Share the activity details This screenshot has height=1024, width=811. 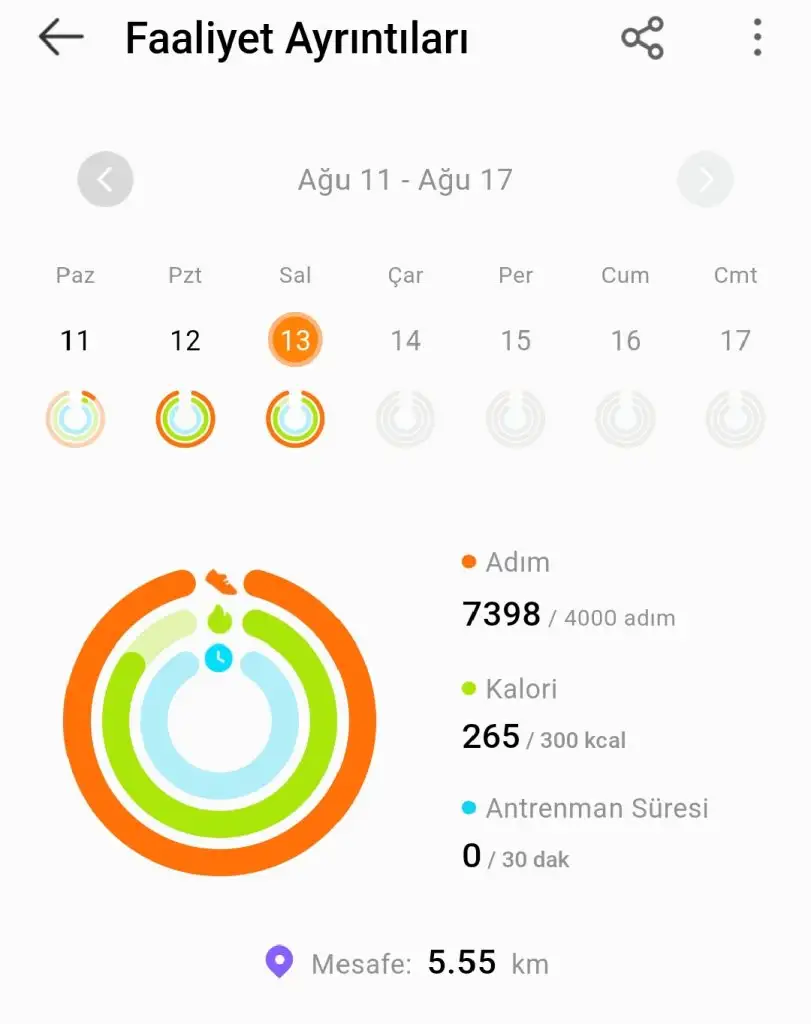642,38
